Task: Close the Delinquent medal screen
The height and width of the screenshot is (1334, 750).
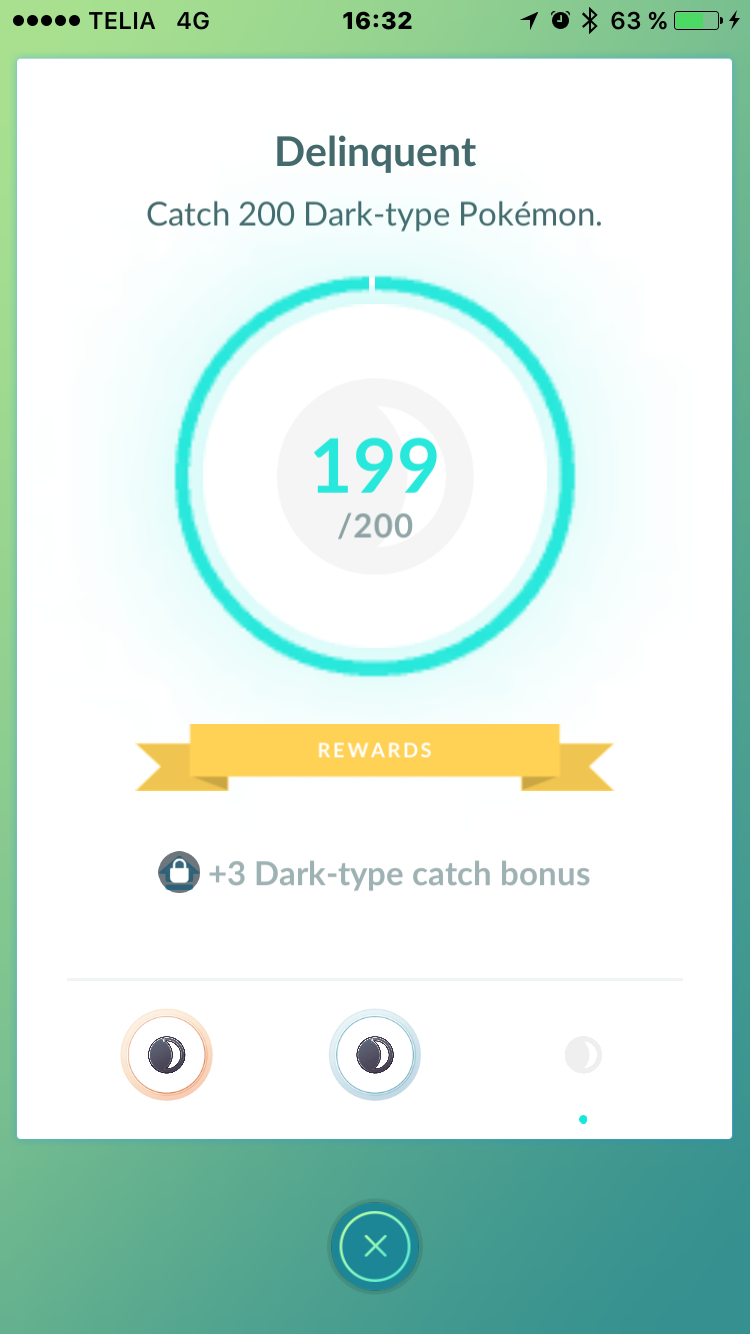Action: point(375,1246)
